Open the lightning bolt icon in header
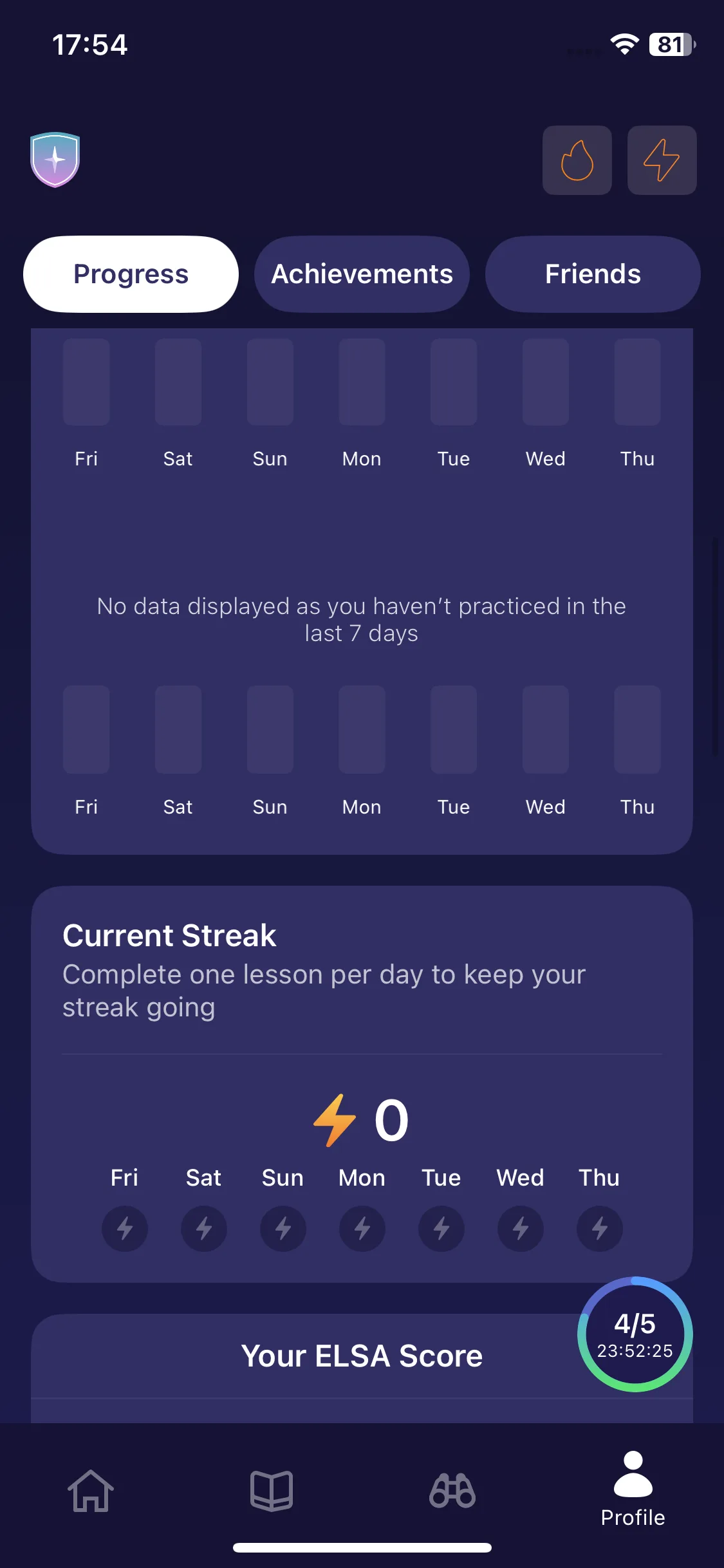This screenshot has height=1568, width=724. click(662, 160)
